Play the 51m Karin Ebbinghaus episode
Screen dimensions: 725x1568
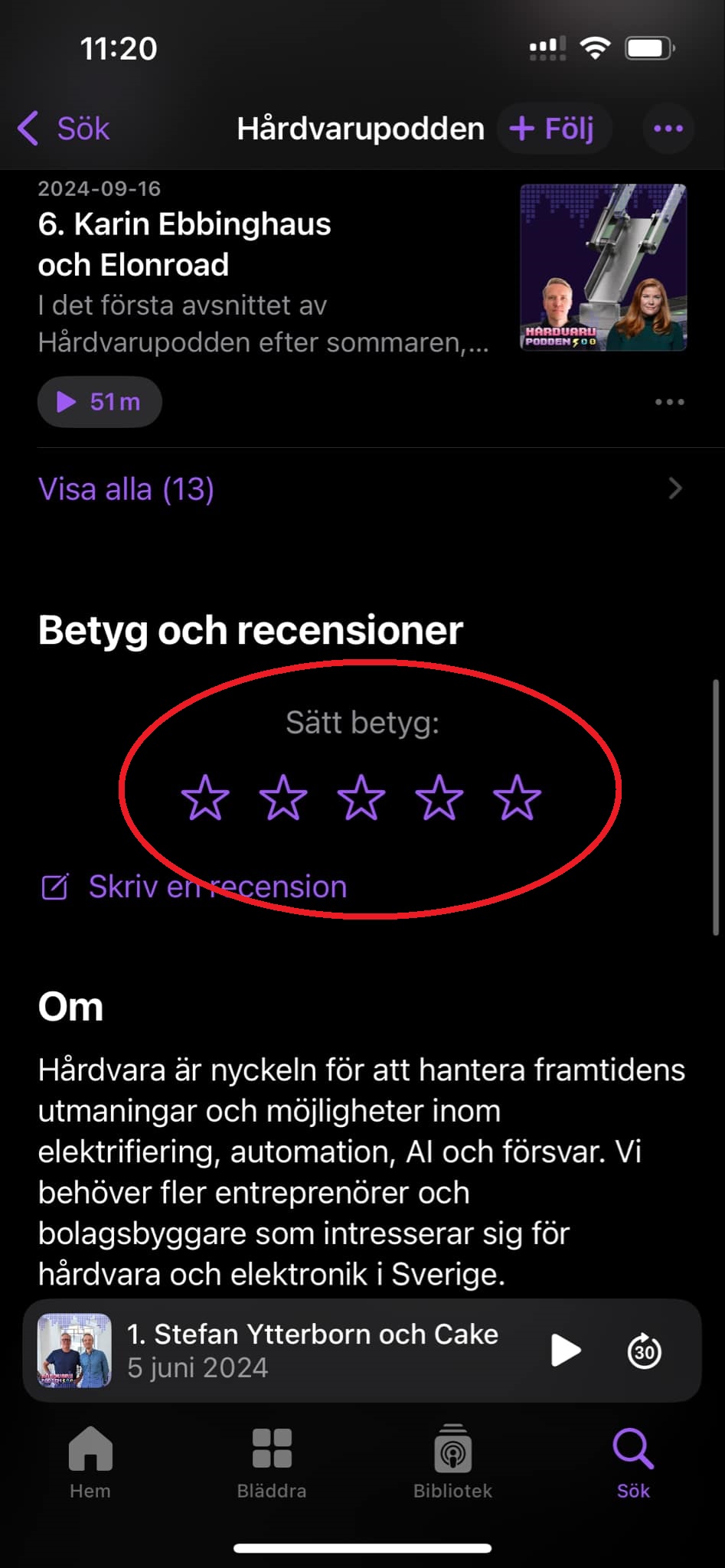click(x=100, y=402)
